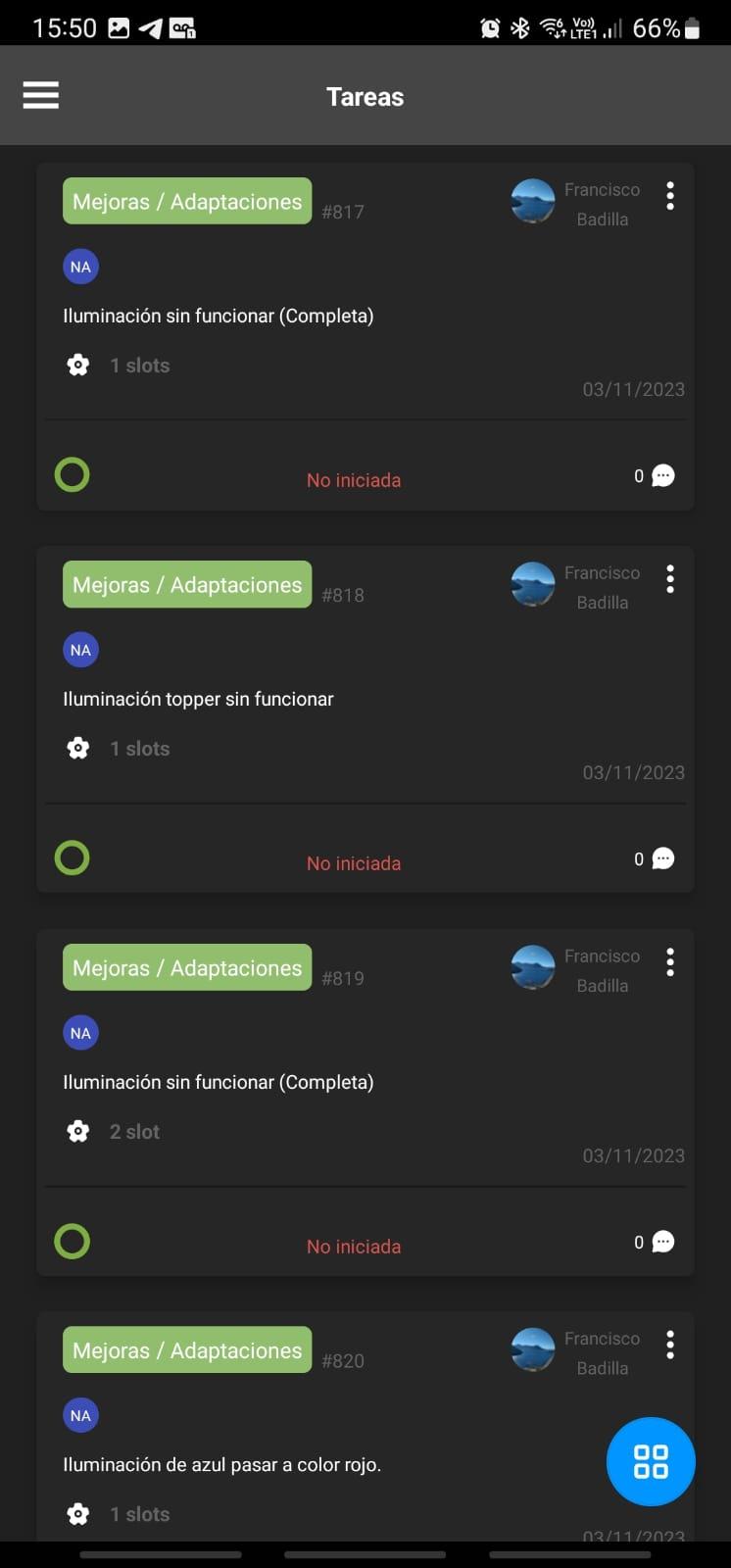731x1568 pixels.
Task: Open task #819 with 2 slot
Action: [x=218, y=1082]
